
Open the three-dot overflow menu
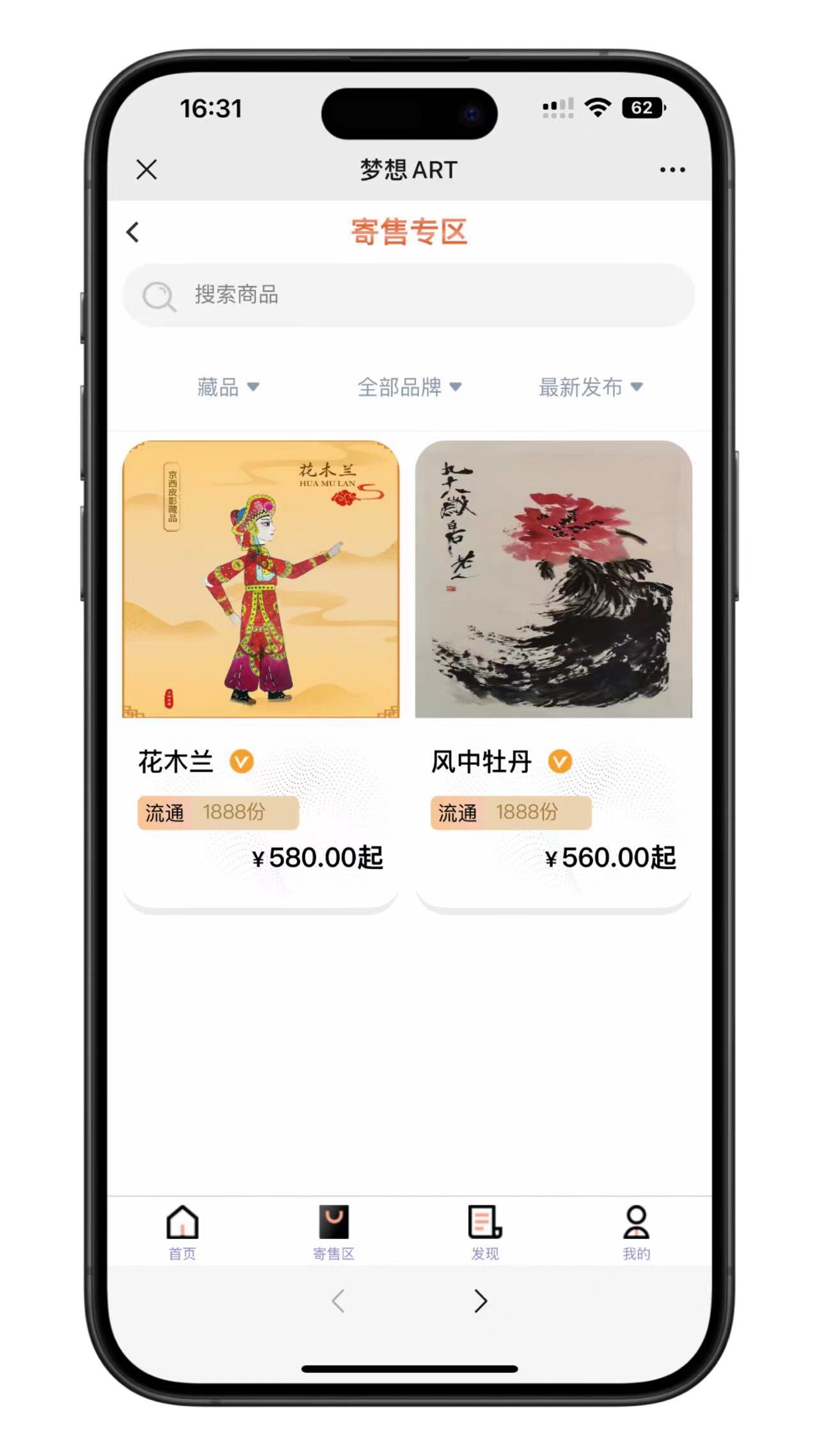tap(672, 170)
